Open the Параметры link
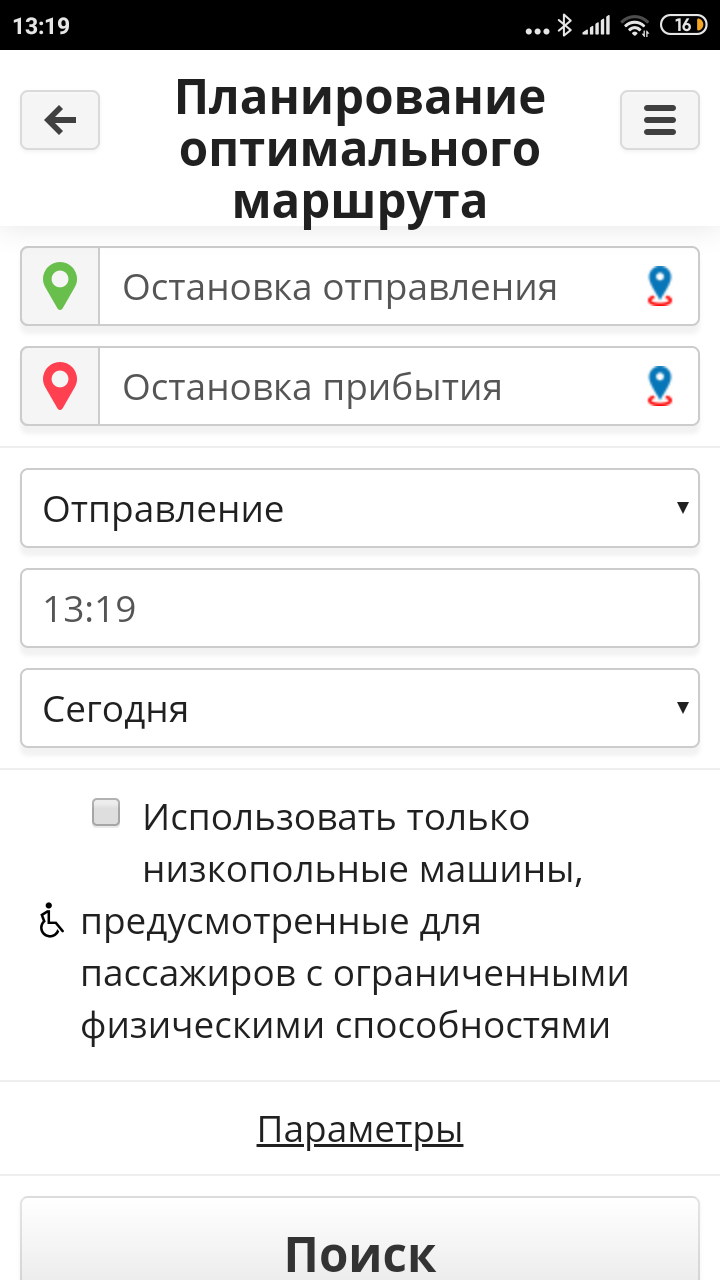The image size is (720, 1280). [x=360, y=1130]
